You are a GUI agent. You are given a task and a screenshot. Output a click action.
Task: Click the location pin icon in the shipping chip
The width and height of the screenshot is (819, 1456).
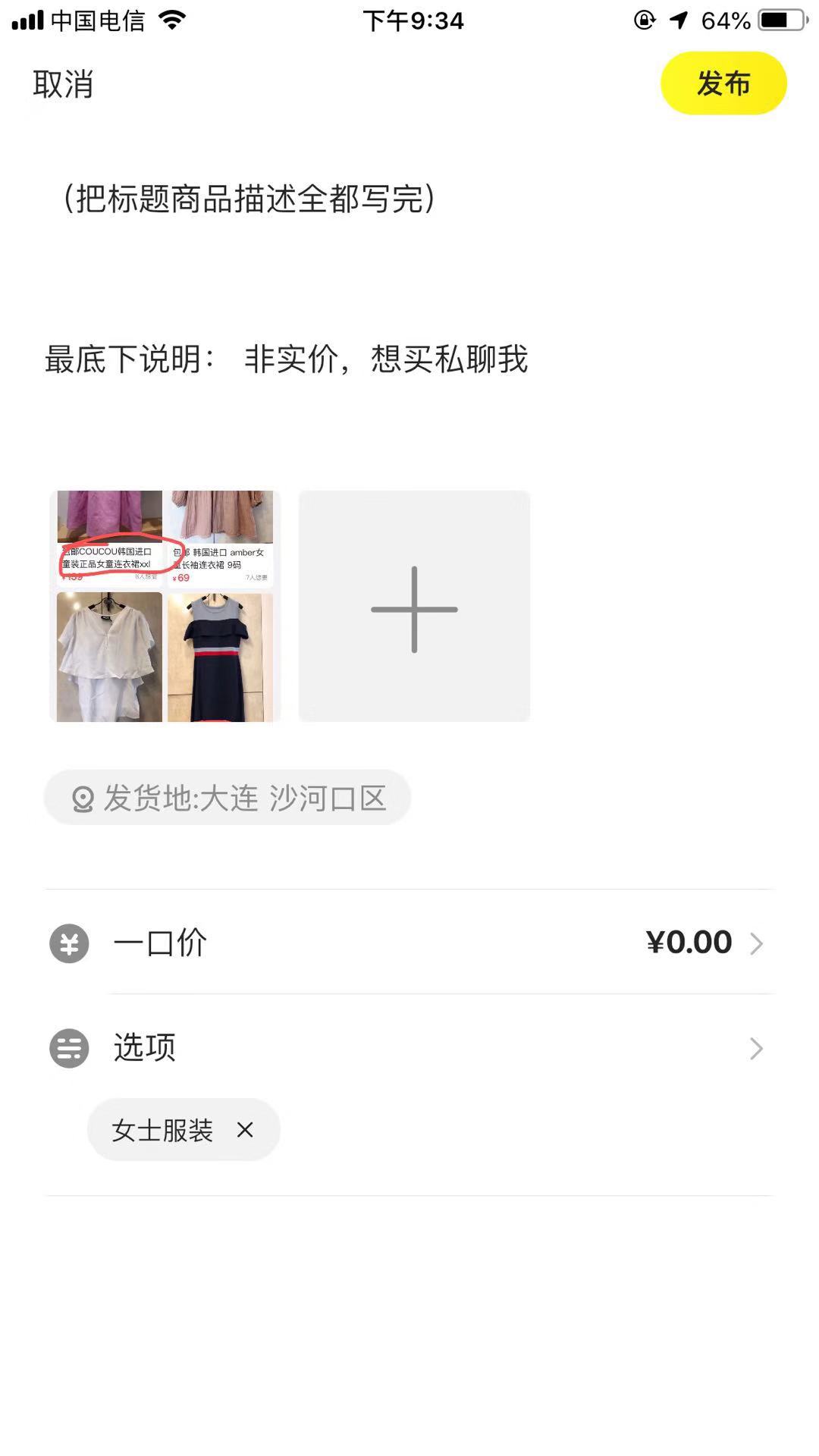[x=83, y=798]
